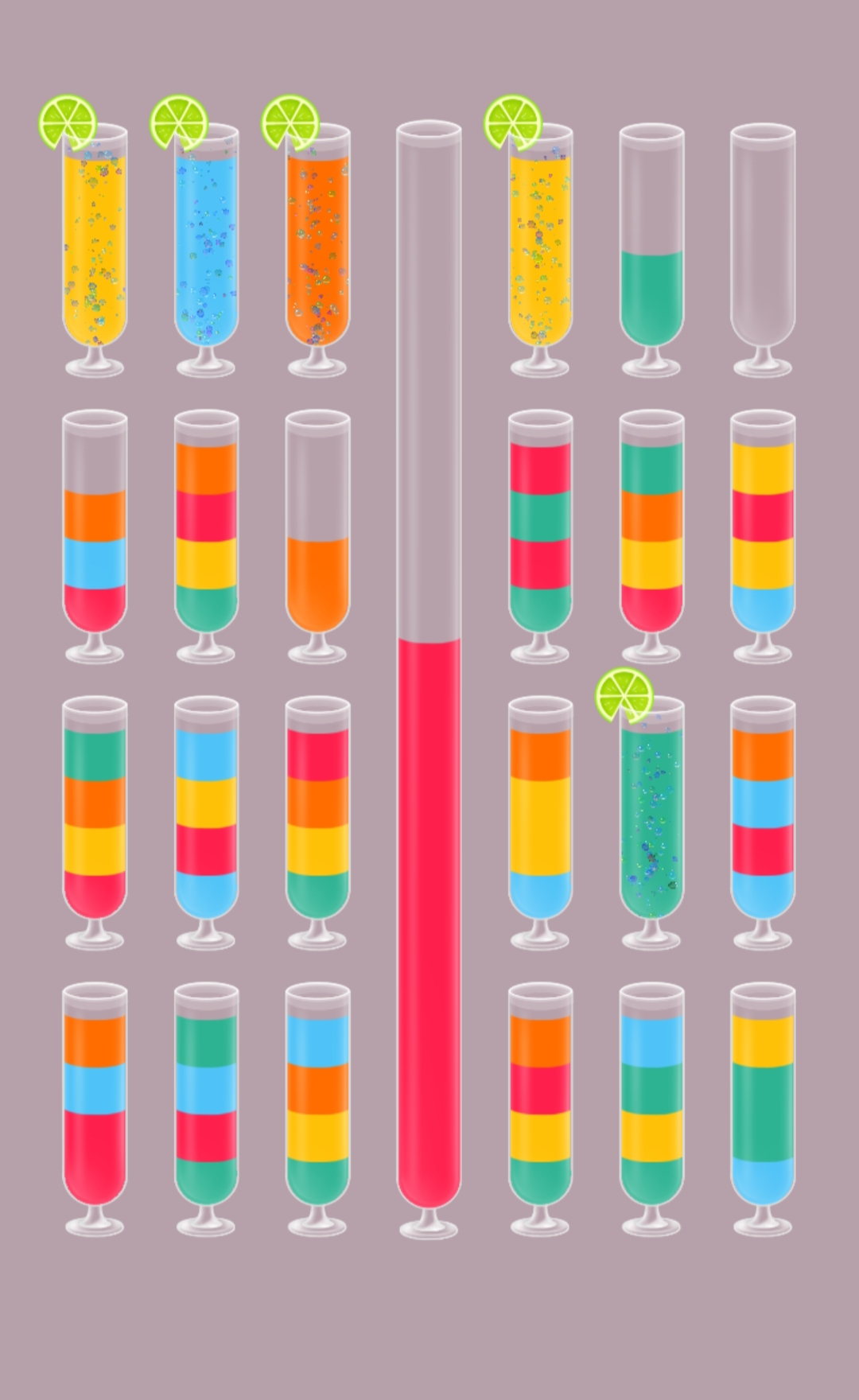The width and height of the screenshot is (859, 1400).
Task: Tap the completely empty glass
Action: [x=763, y=249]
